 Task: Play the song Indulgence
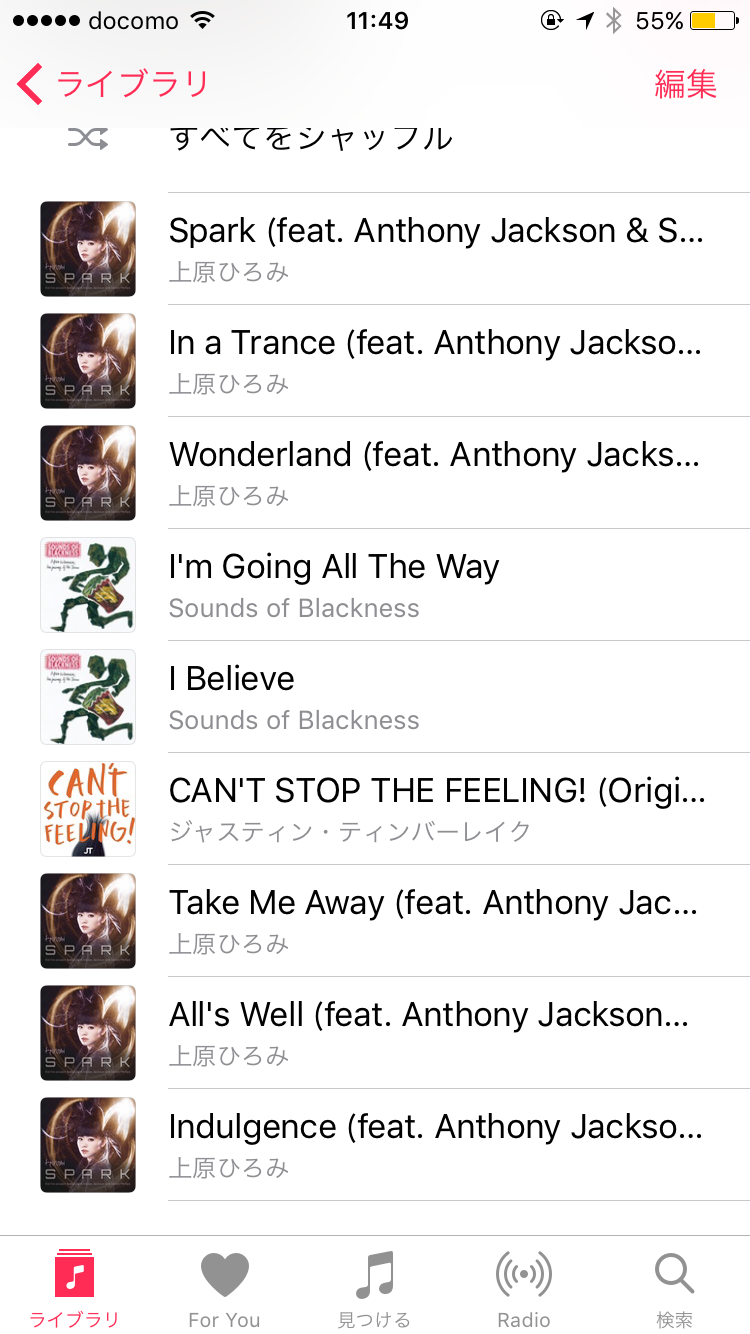click(436, 1144)
